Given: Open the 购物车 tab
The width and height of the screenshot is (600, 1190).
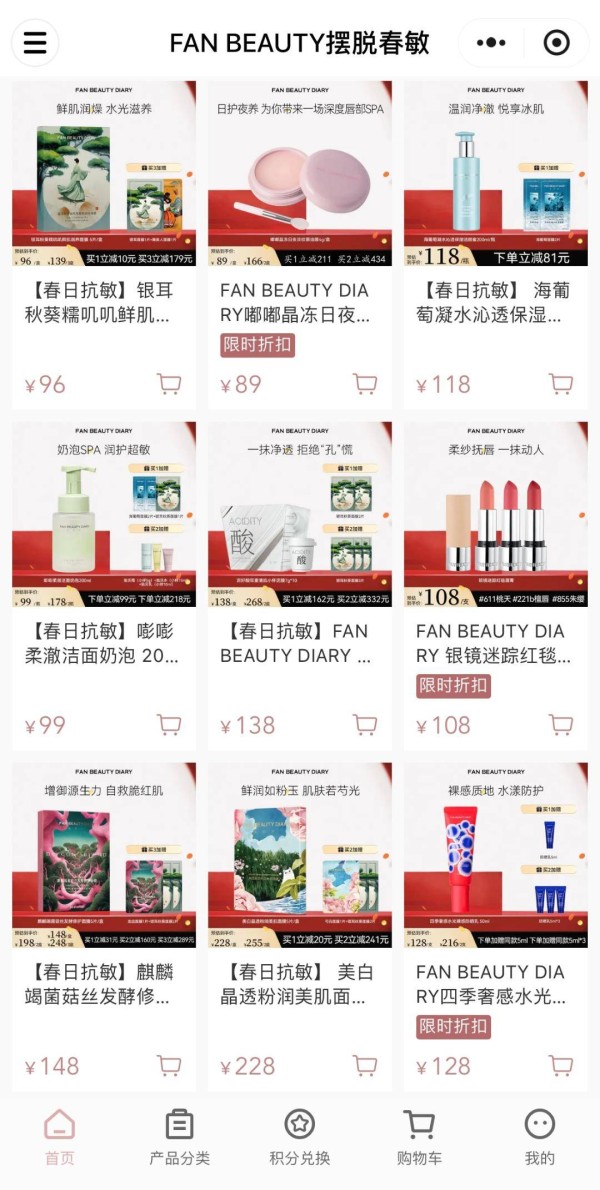Looking at the screenshot, I should [419, 1137].
